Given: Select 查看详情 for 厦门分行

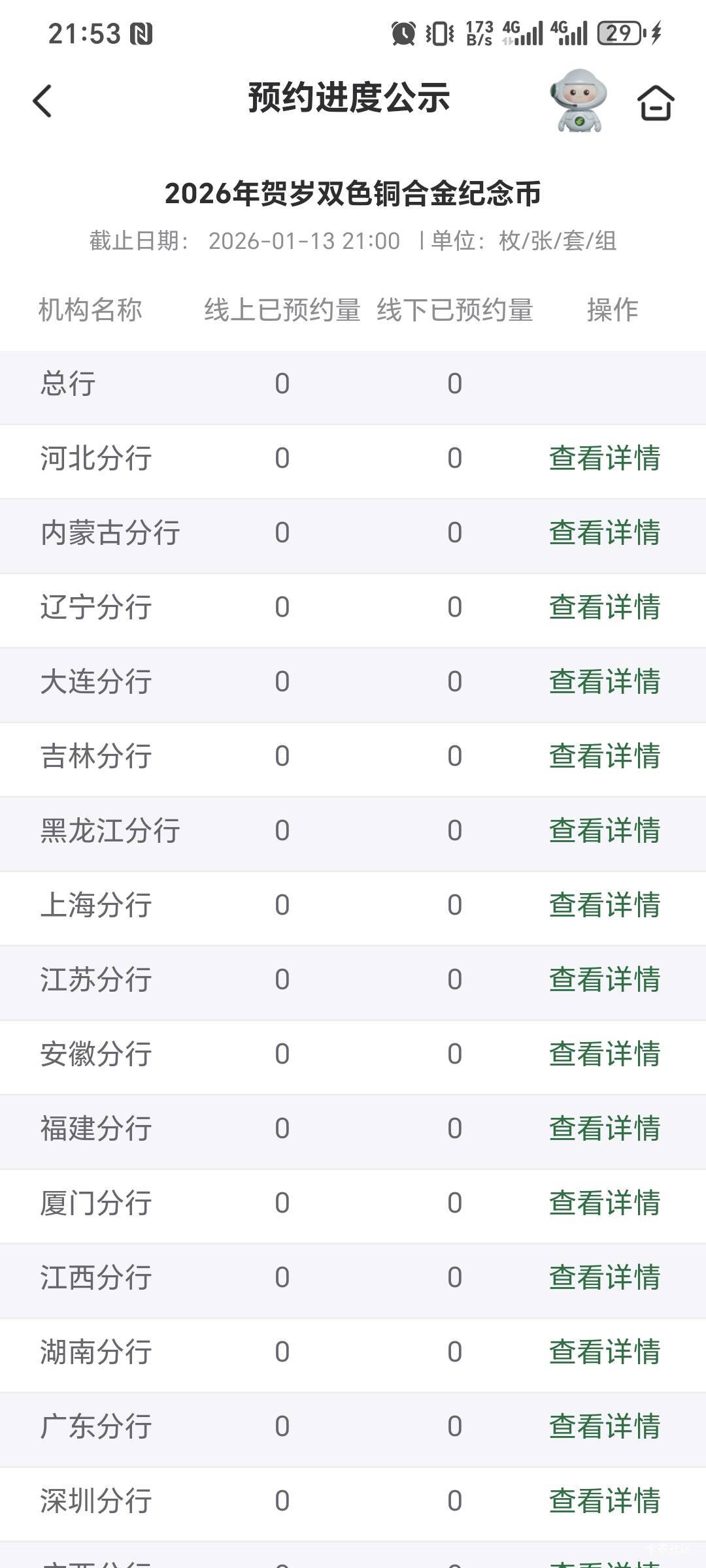Looking at the screenshot, I should (605, 1203).
